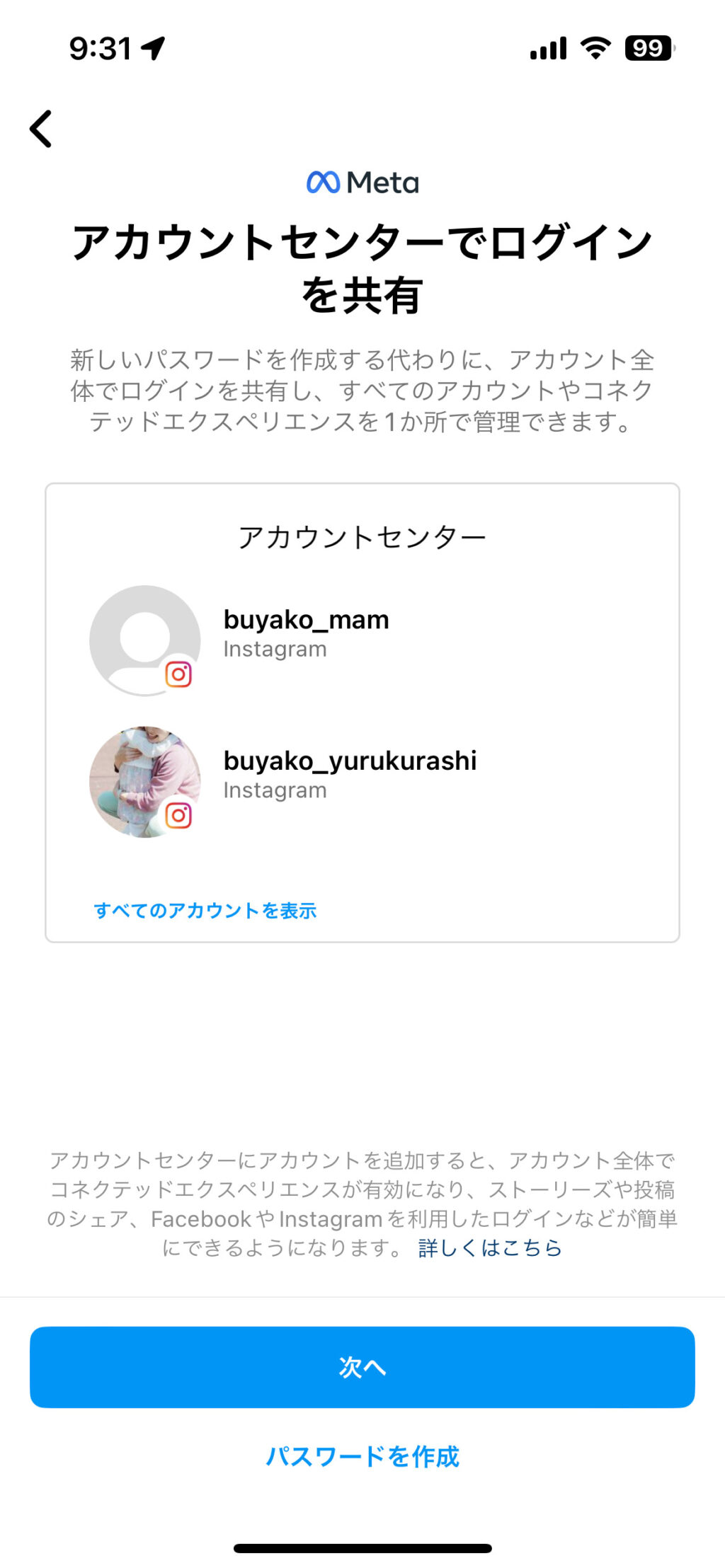Tap the 次へ button
The height and width of the screenshot is (1568, 725).
pyautogui.click(x=362, y=1367)
